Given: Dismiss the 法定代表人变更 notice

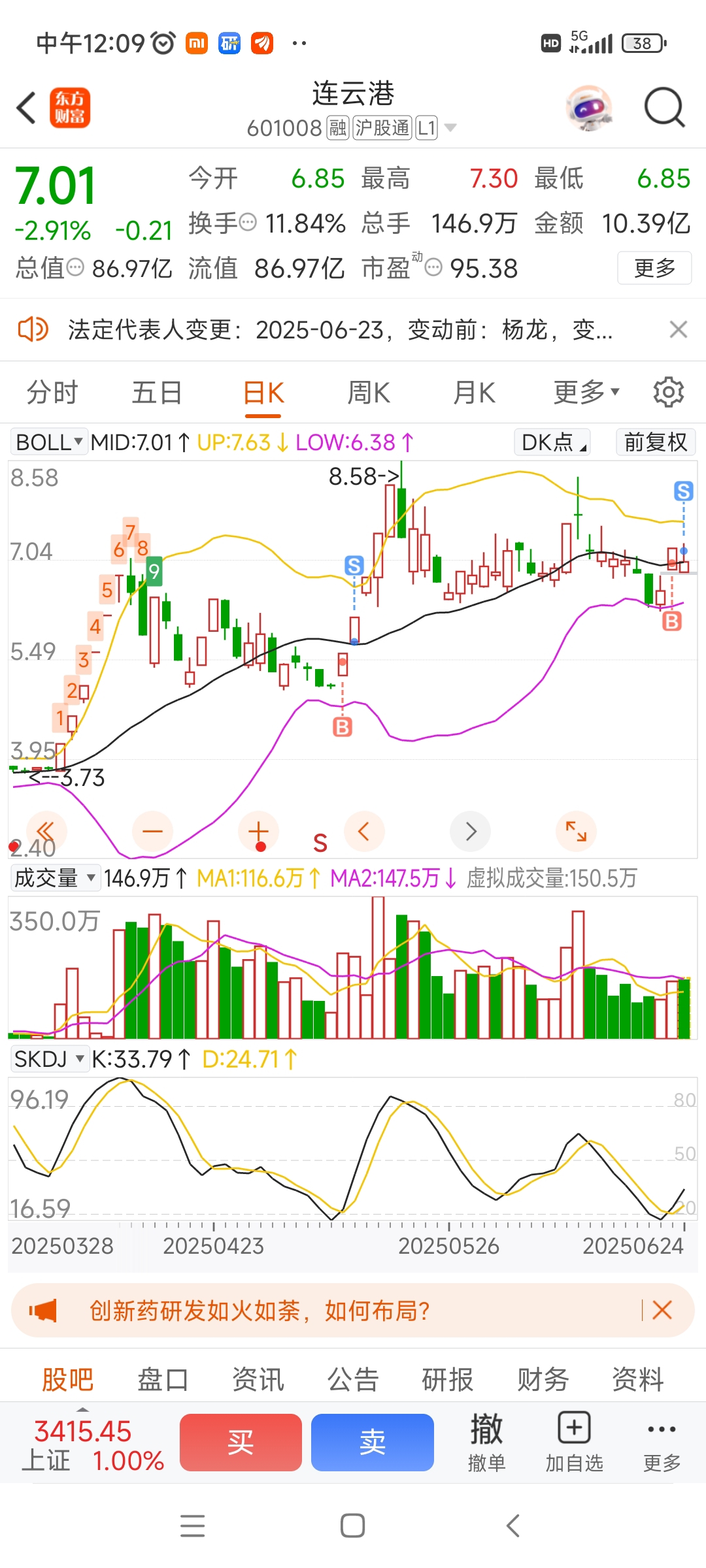Looking at the screenshot, I should pos(679,329).
